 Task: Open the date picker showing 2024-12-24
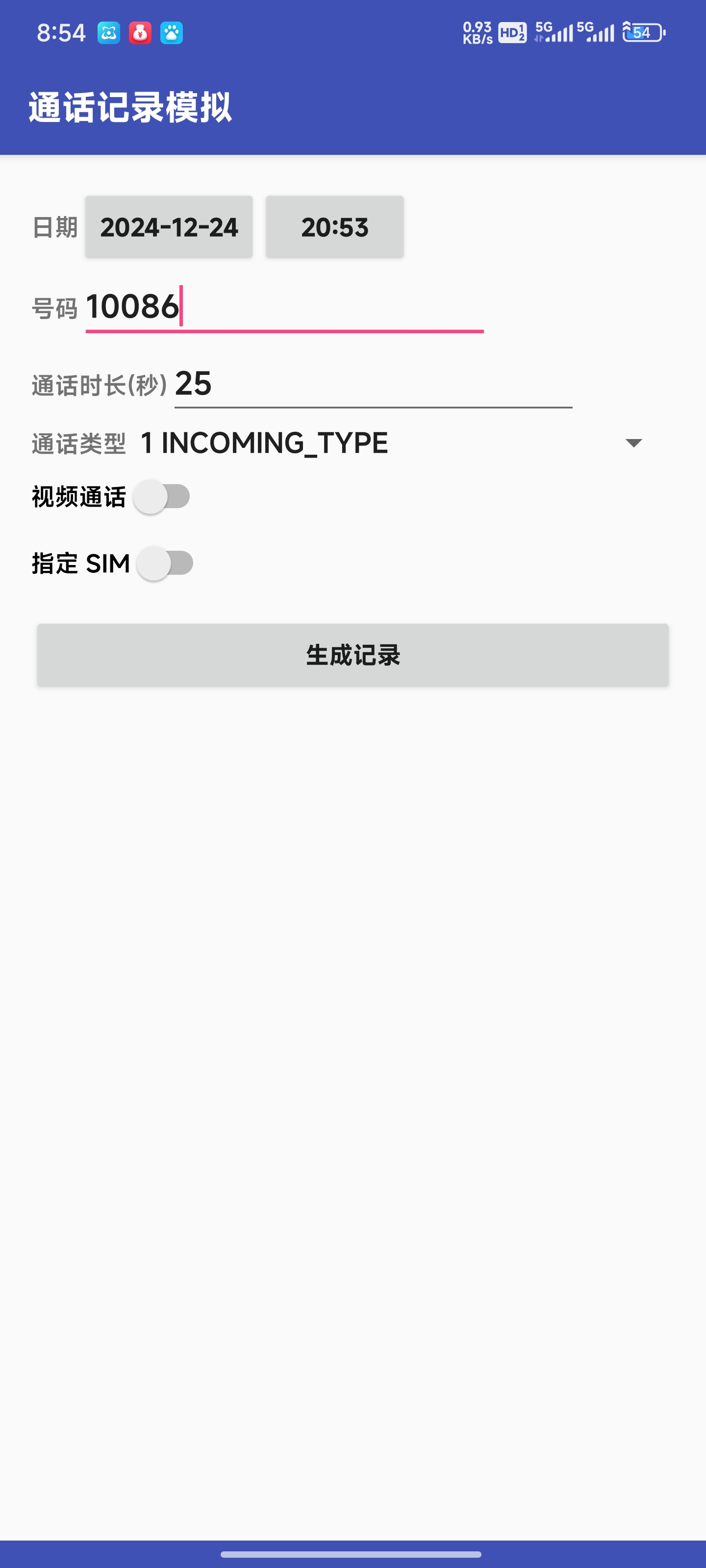click(x=169, y=227)
